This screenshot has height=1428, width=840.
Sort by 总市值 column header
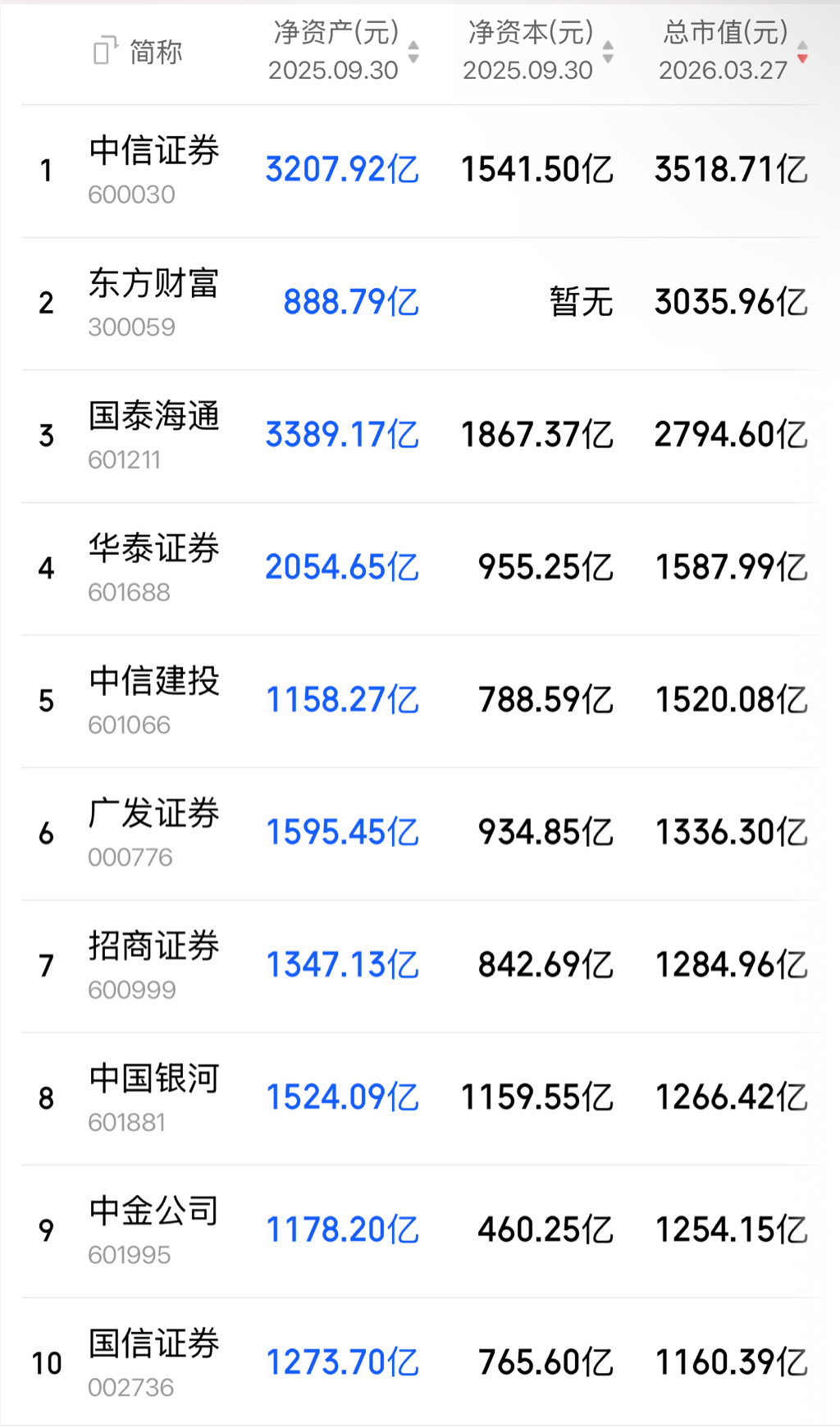(733, 51)
